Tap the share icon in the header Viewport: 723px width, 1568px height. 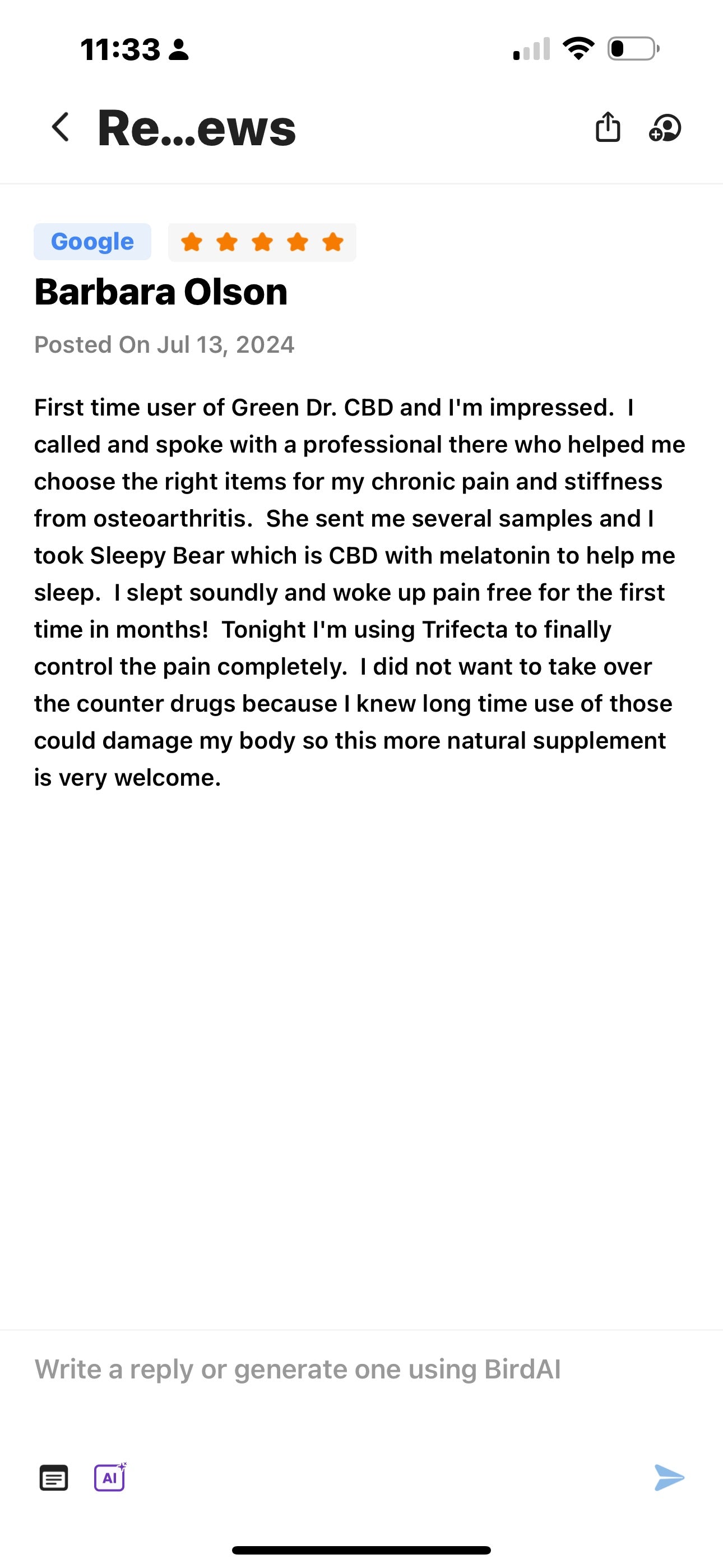tap(608, 127)
